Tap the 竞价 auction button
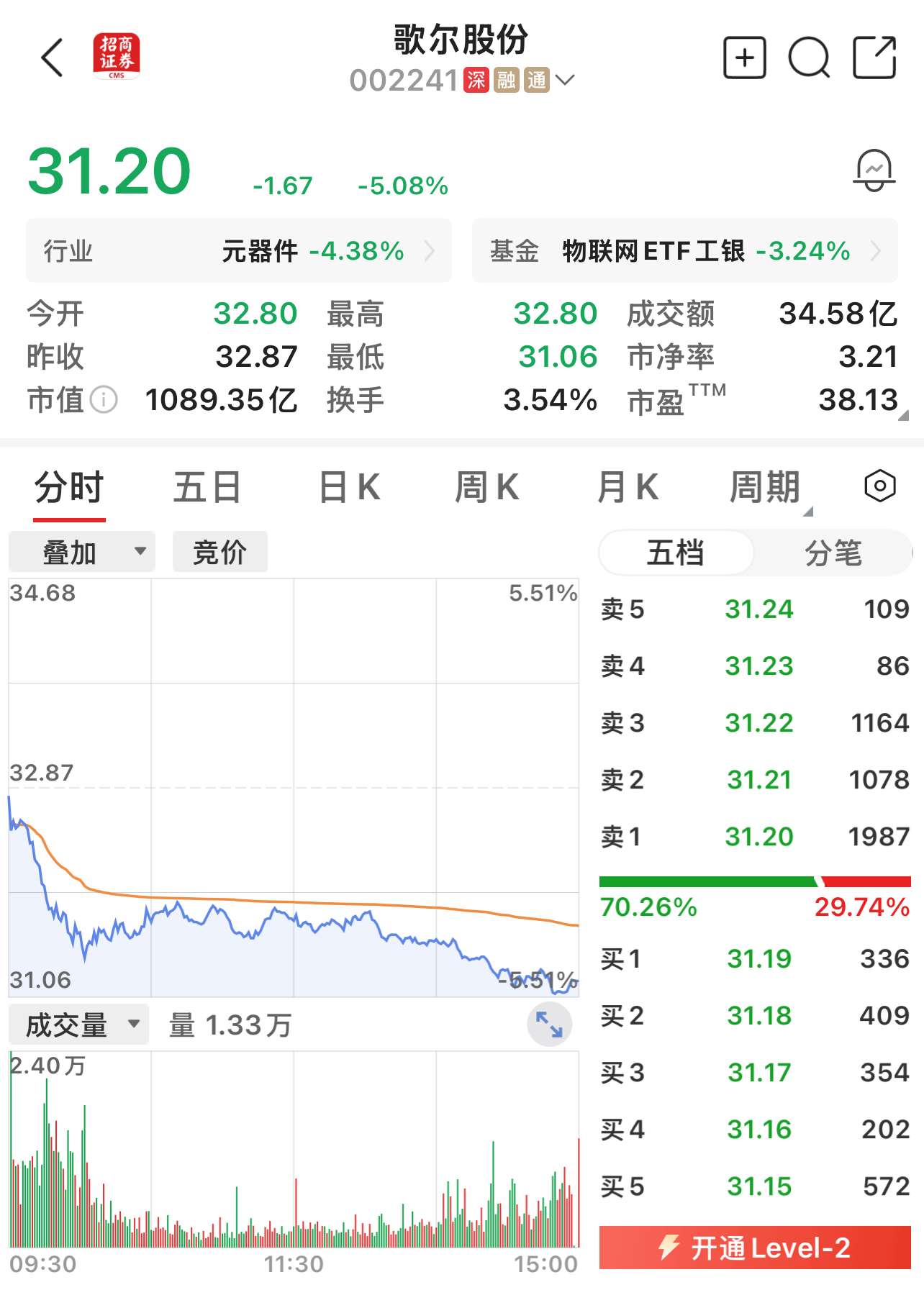This screenshot has width=924, height=1290. (219, 553)
